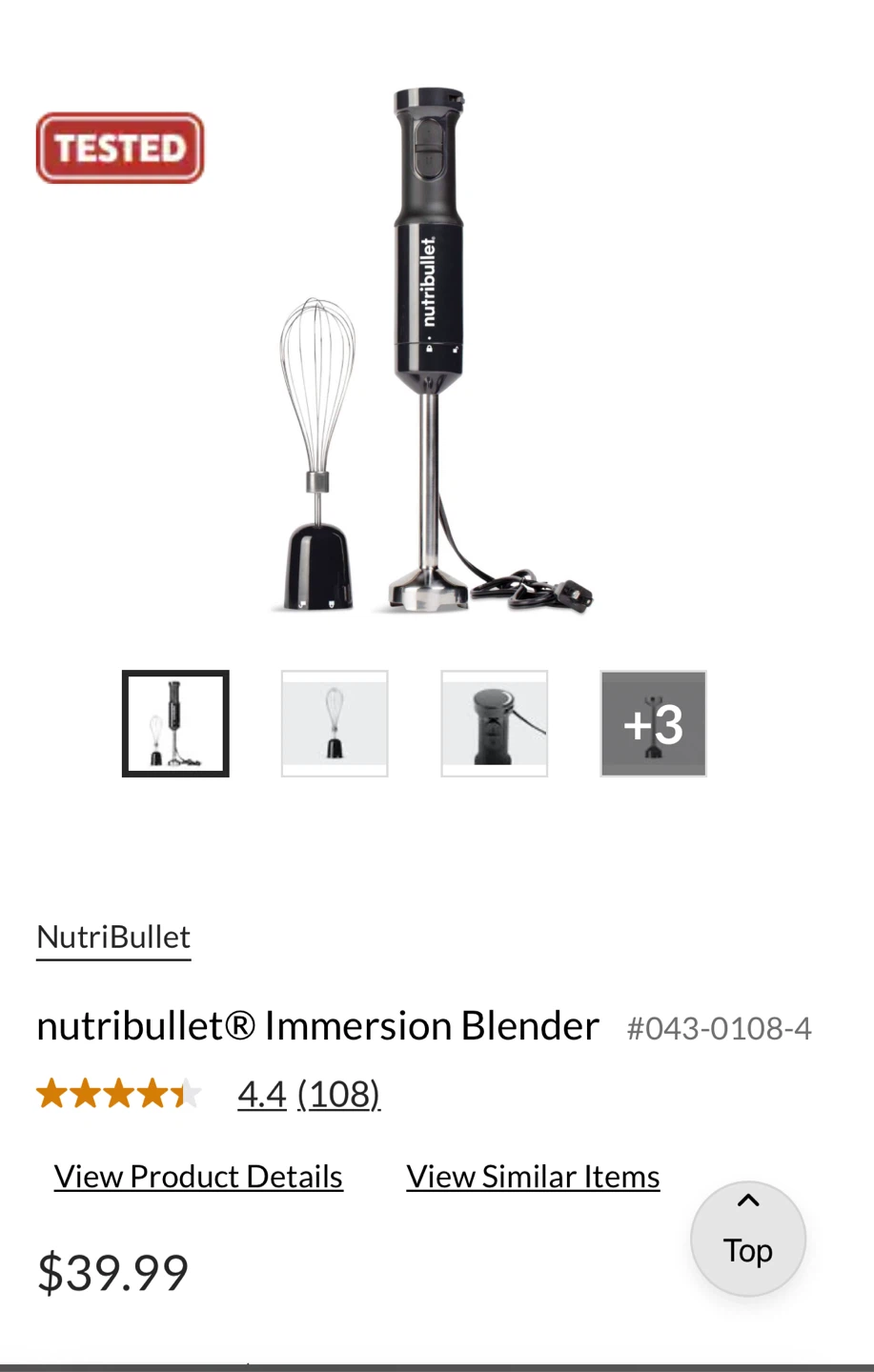Read the (108) customer reviews
Screen dimensions: 874x1372
click(x=338, y=1095)
